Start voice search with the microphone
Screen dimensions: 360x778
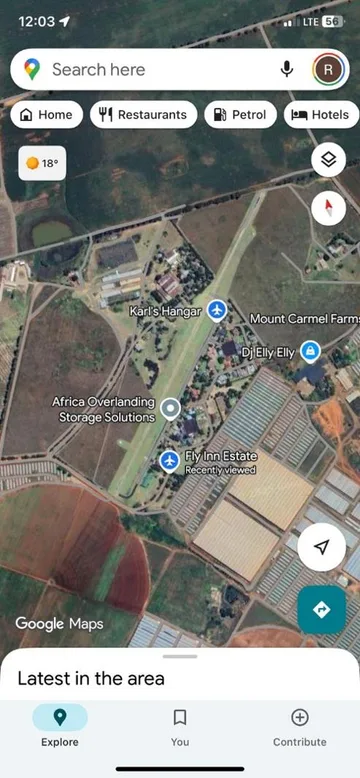pyautogui.click(x=287, y=69)
